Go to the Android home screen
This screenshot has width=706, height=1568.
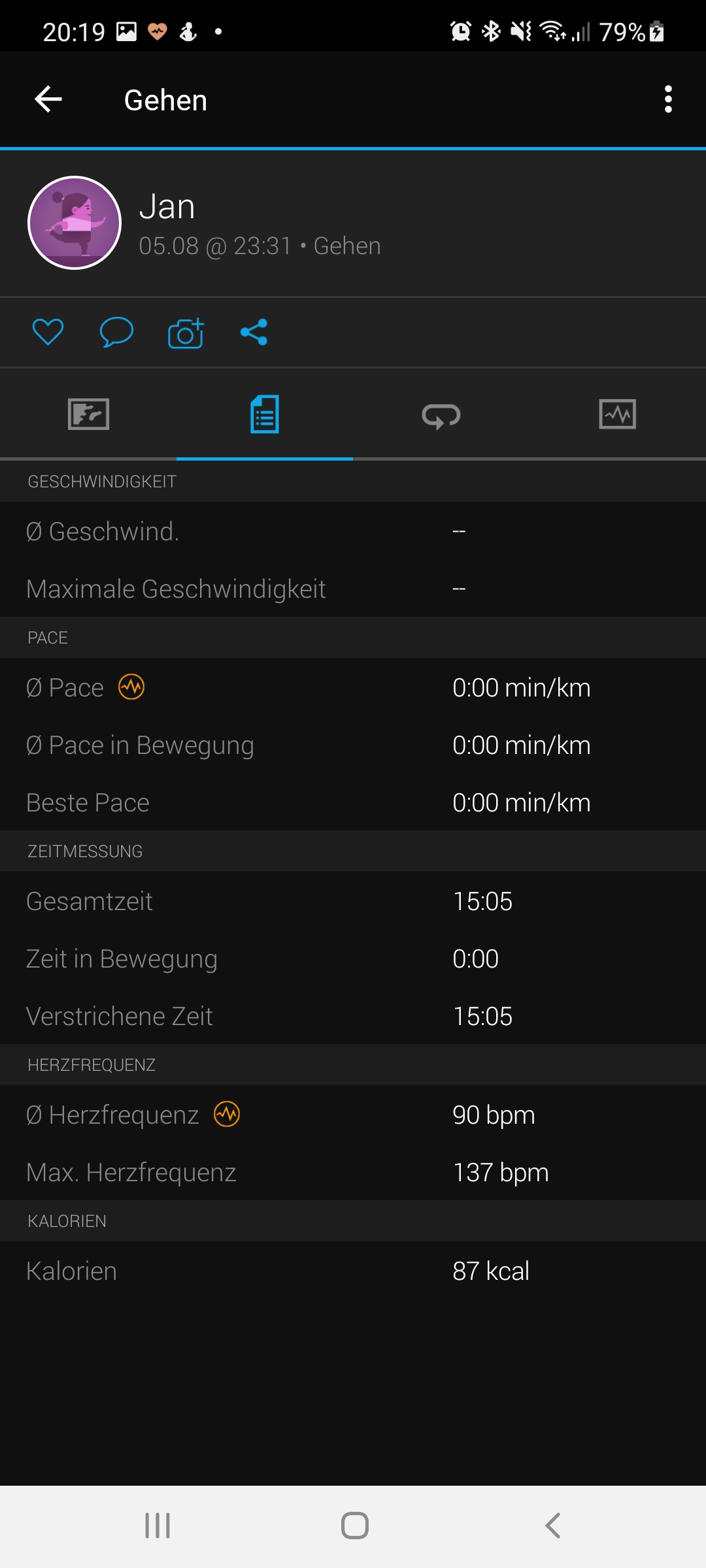tap(354, 1526)
